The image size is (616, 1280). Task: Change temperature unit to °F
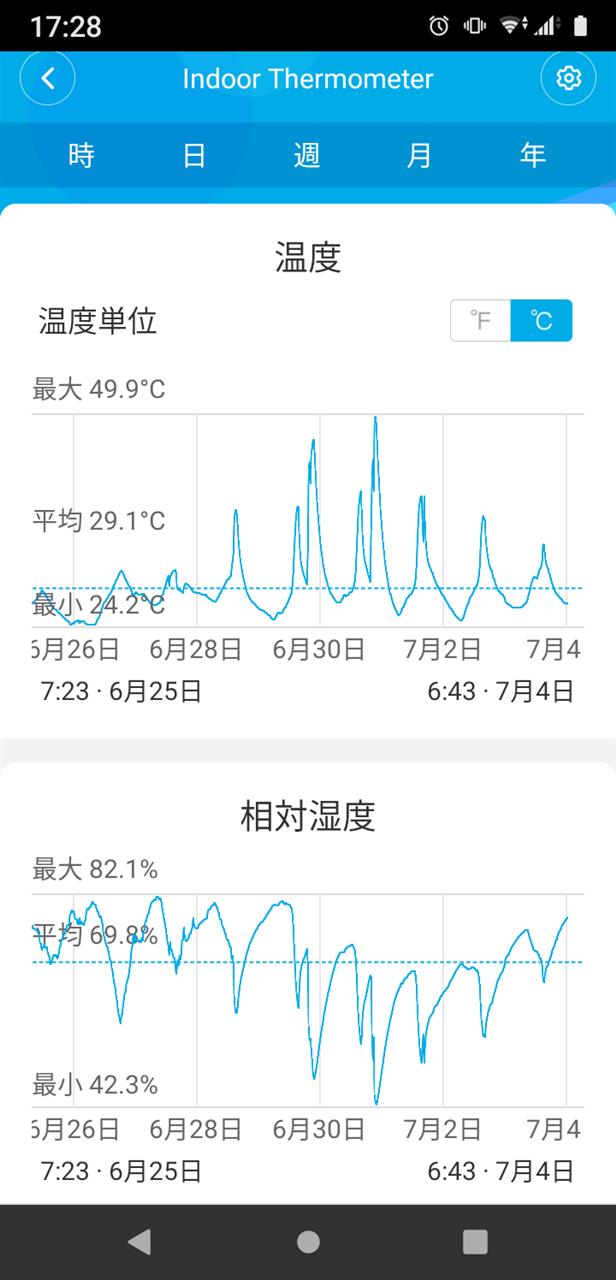point(481,321)
